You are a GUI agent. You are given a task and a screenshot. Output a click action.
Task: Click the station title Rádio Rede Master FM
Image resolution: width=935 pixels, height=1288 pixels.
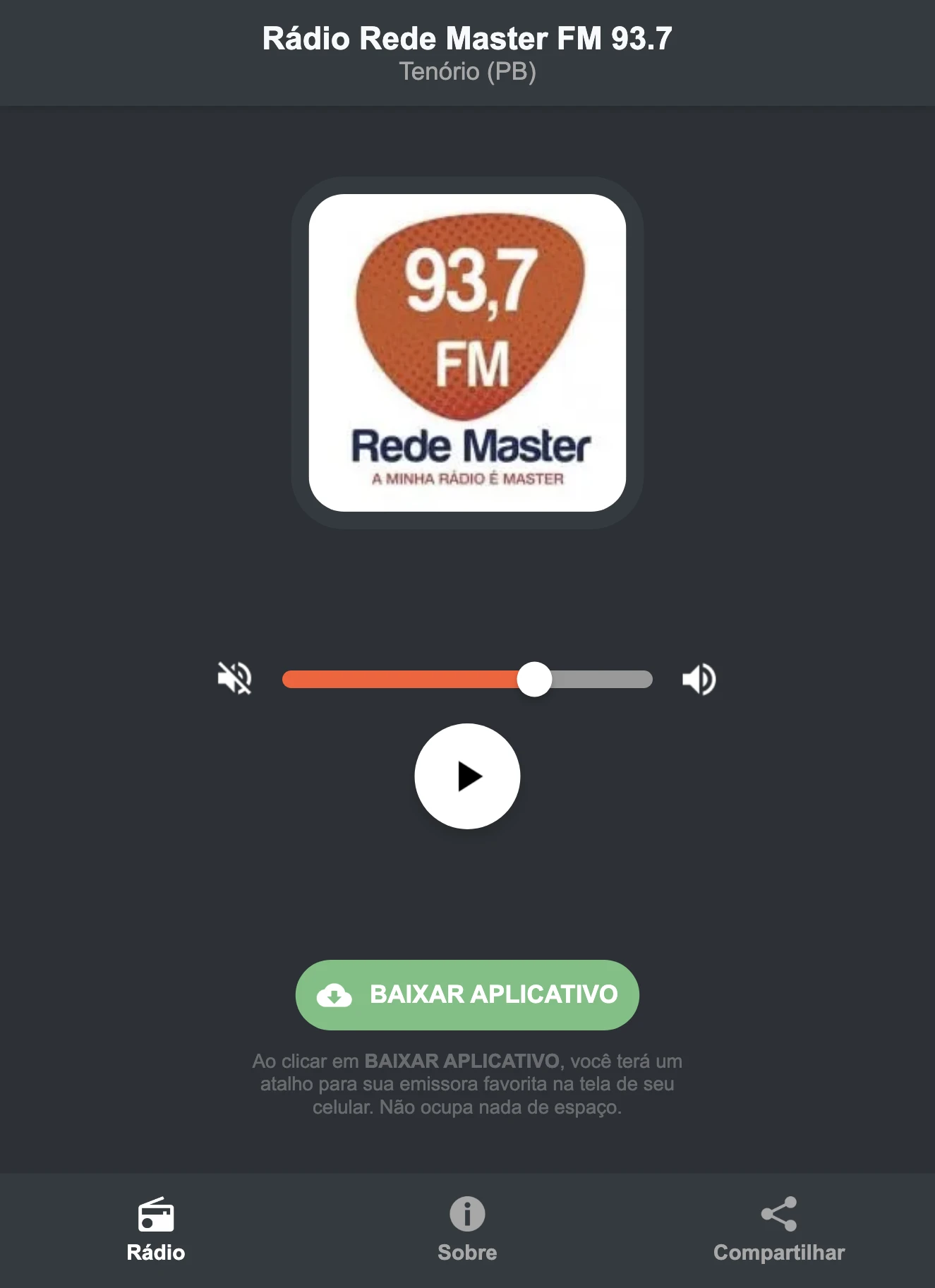[466, 40]
